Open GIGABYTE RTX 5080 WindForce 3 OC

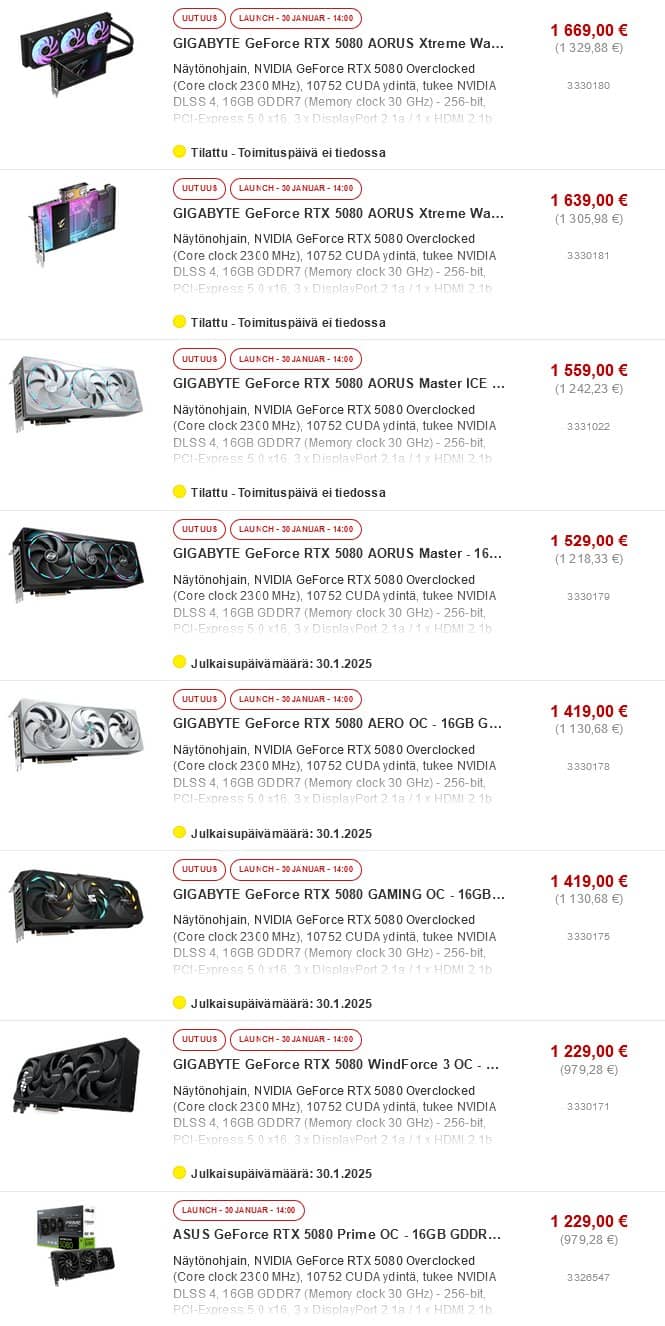coord(336,1065)
